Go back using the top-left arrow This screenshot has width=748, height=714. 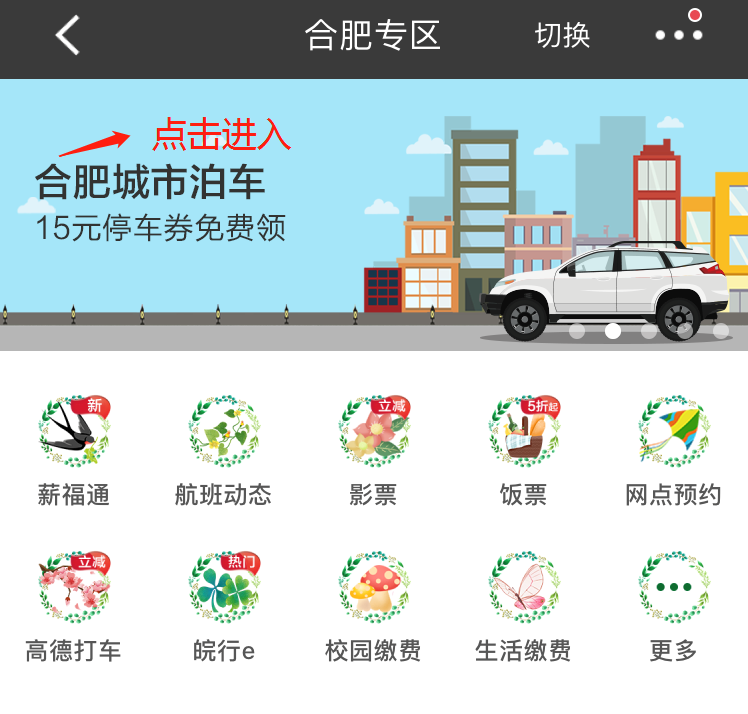67,36
